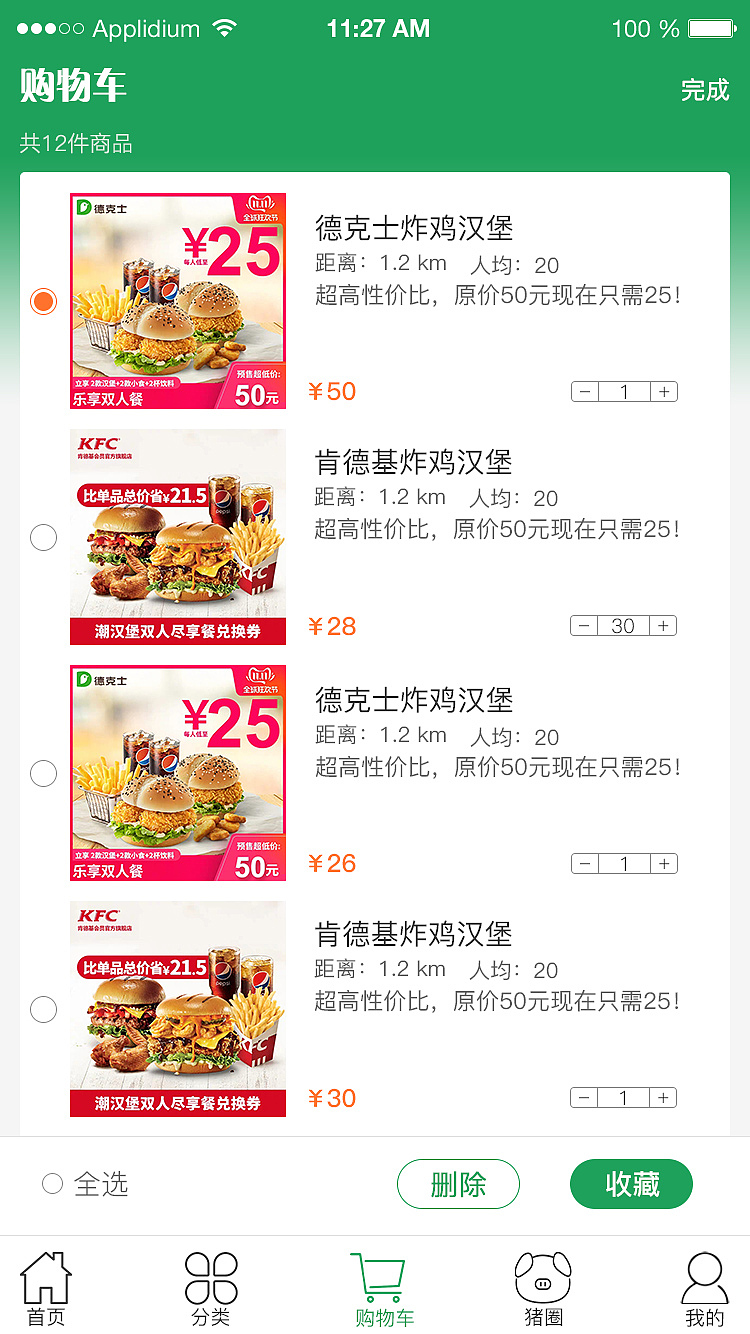Tap the 完成 done link
750x1334 pixels.
705,88
